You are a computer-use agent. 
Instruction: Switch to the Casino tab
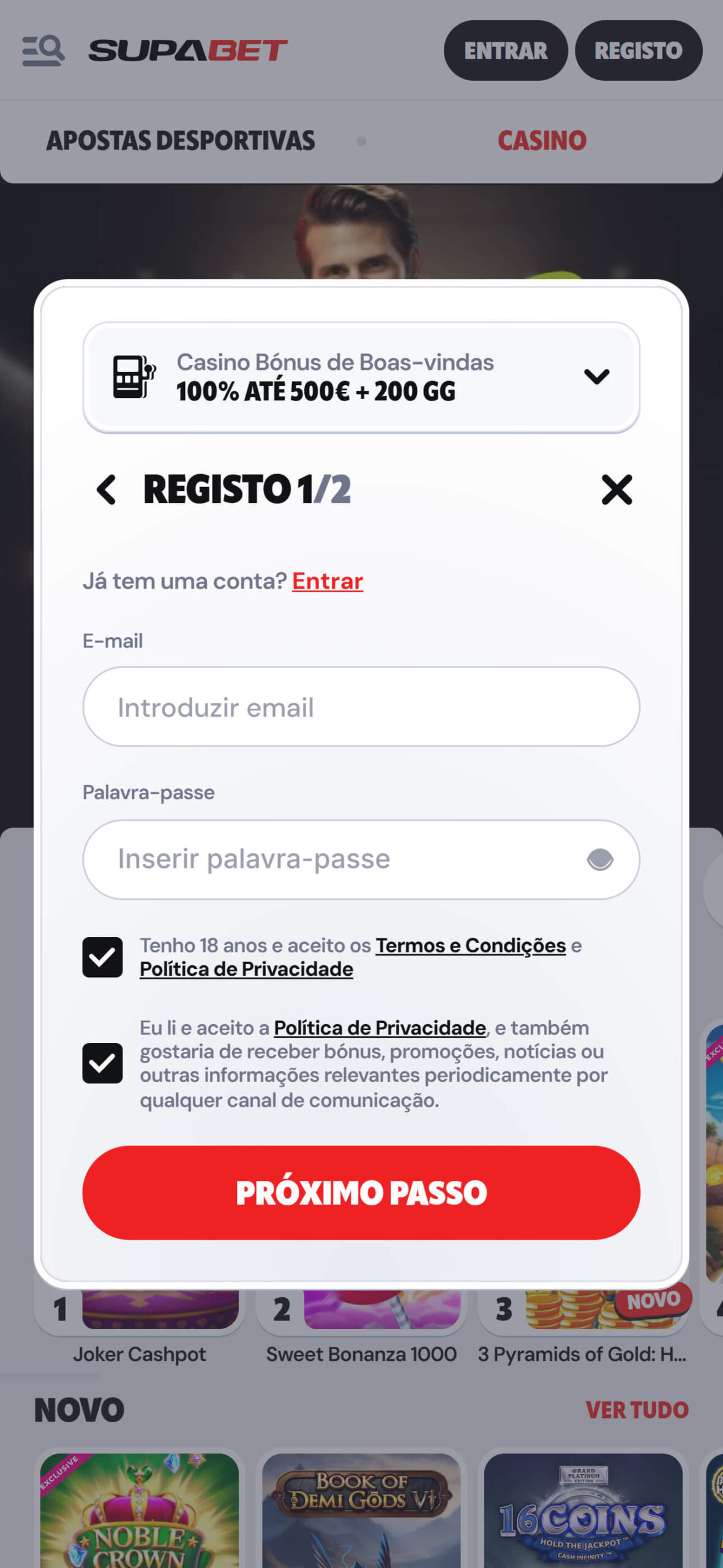(542, 141)
